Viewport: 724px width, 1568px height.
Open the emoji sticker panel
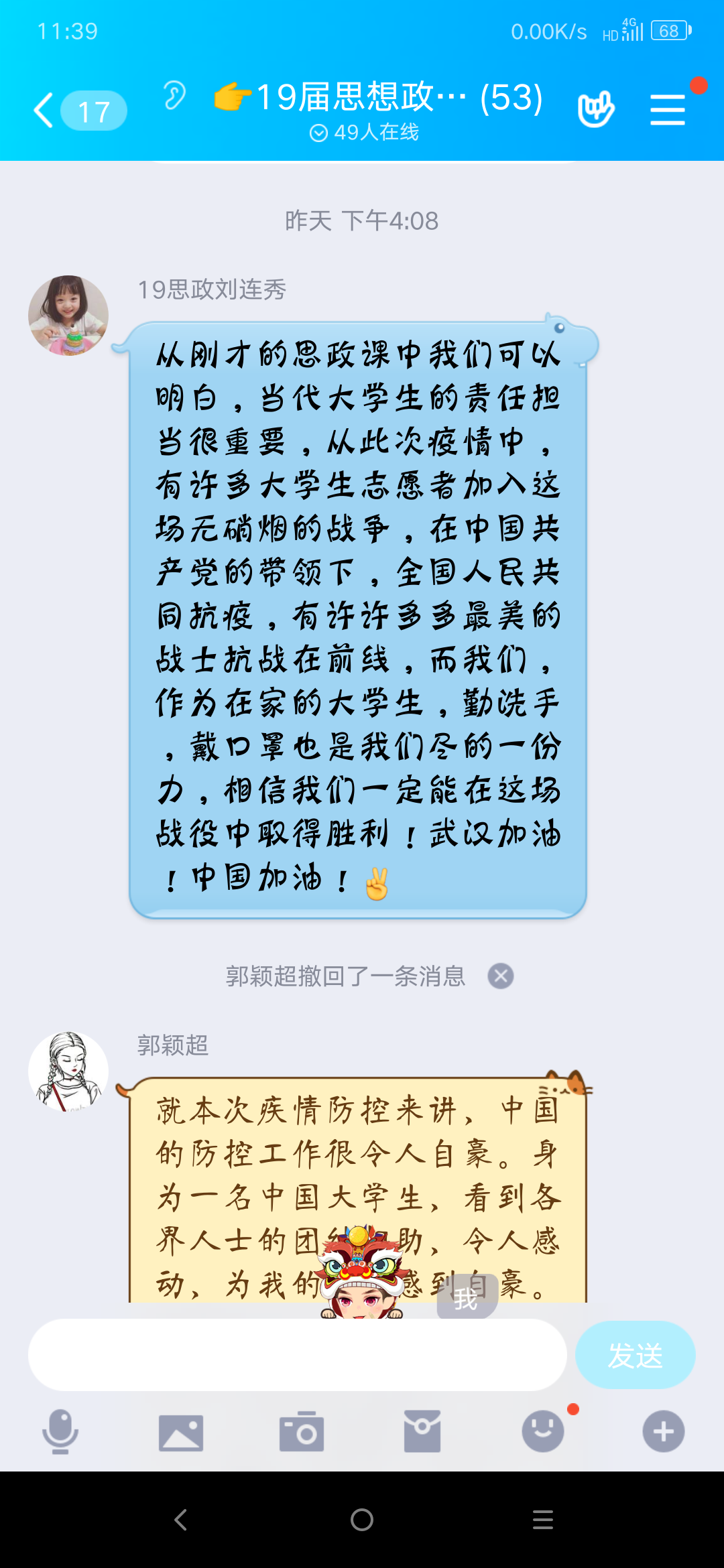click(543, 1431)
